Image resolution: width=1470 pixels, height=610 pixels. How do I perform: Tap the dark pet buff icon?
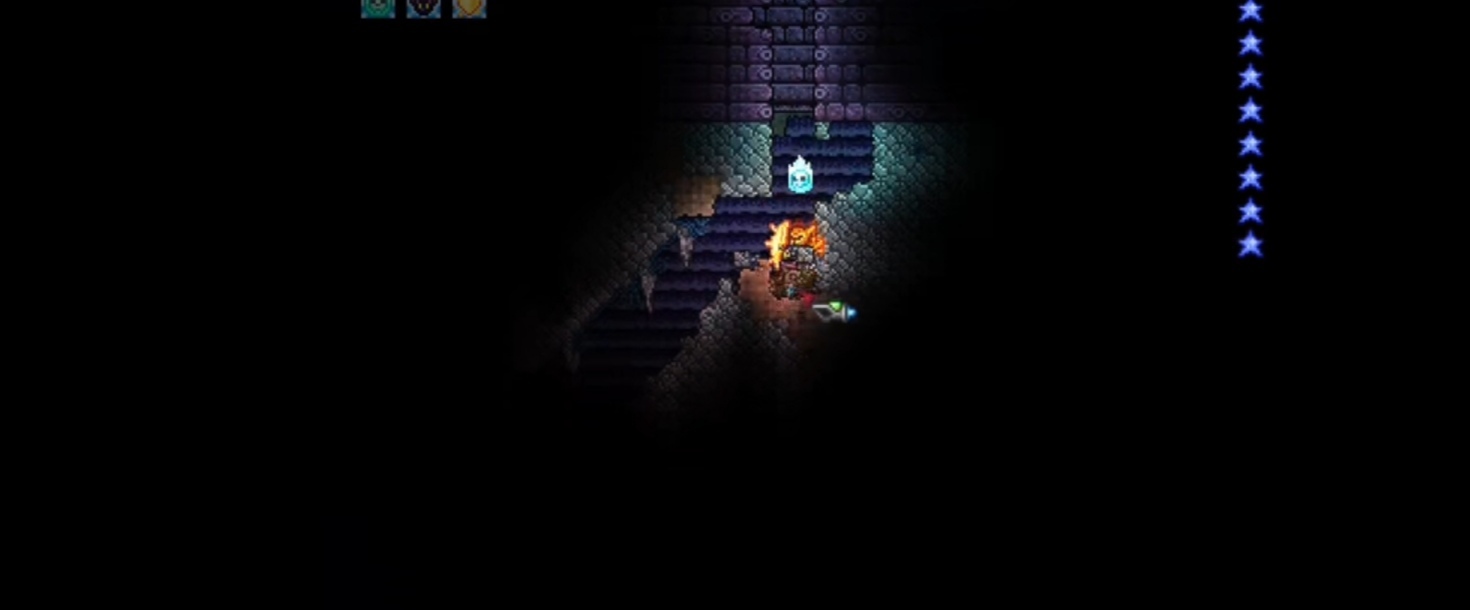(424, 7)
